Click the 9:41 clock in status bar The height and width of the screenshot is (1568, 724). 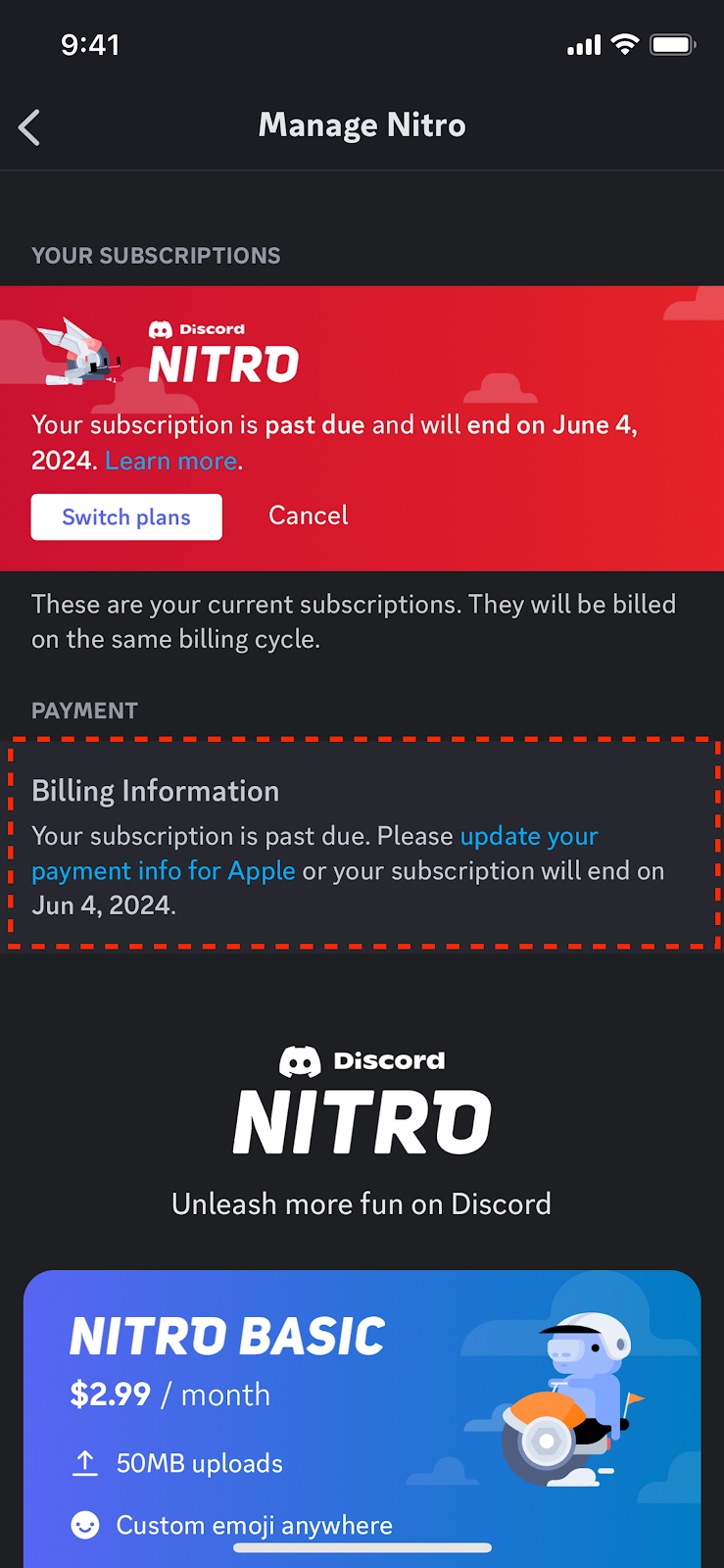pos(91,43)
